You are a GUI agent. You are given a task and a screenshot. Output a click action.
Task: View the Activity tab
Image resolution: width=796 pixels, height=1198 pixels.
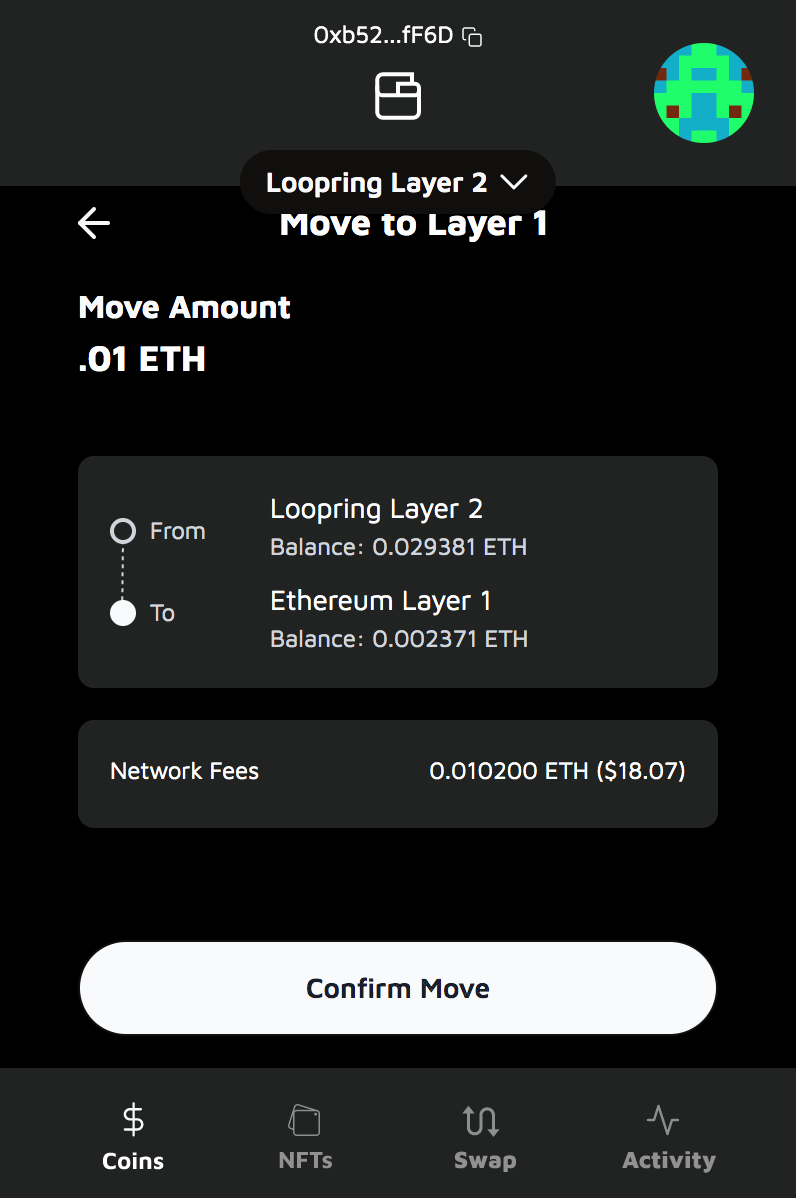pos(668,1136)
